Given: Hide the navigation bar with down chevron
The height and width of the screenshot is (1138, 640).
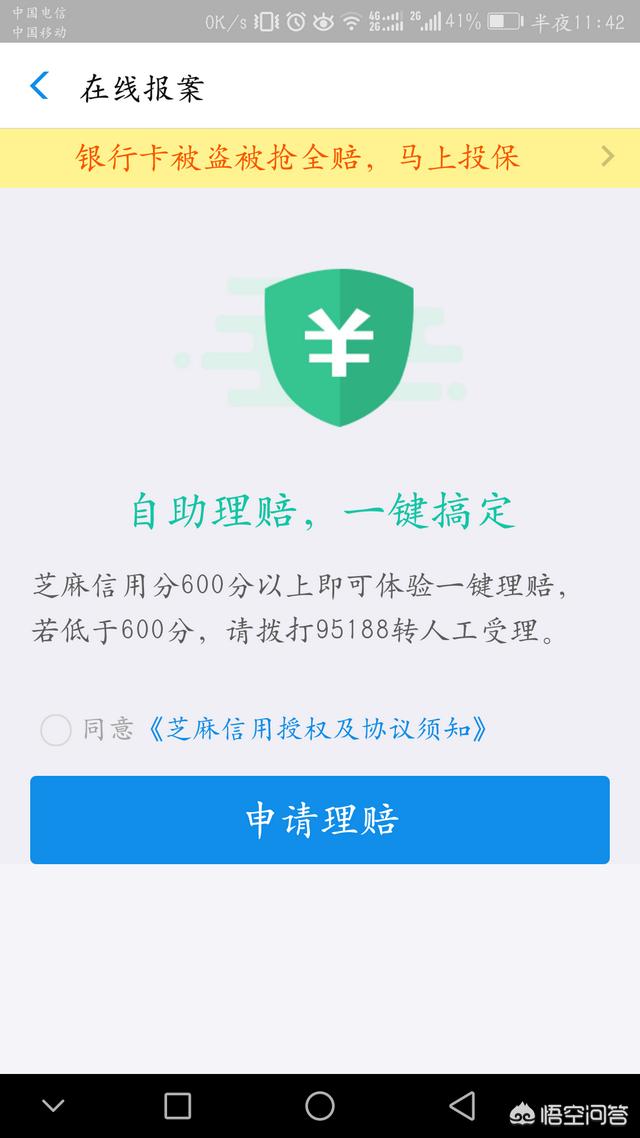Looking at the screenshot, I should tap(53, 1105).
